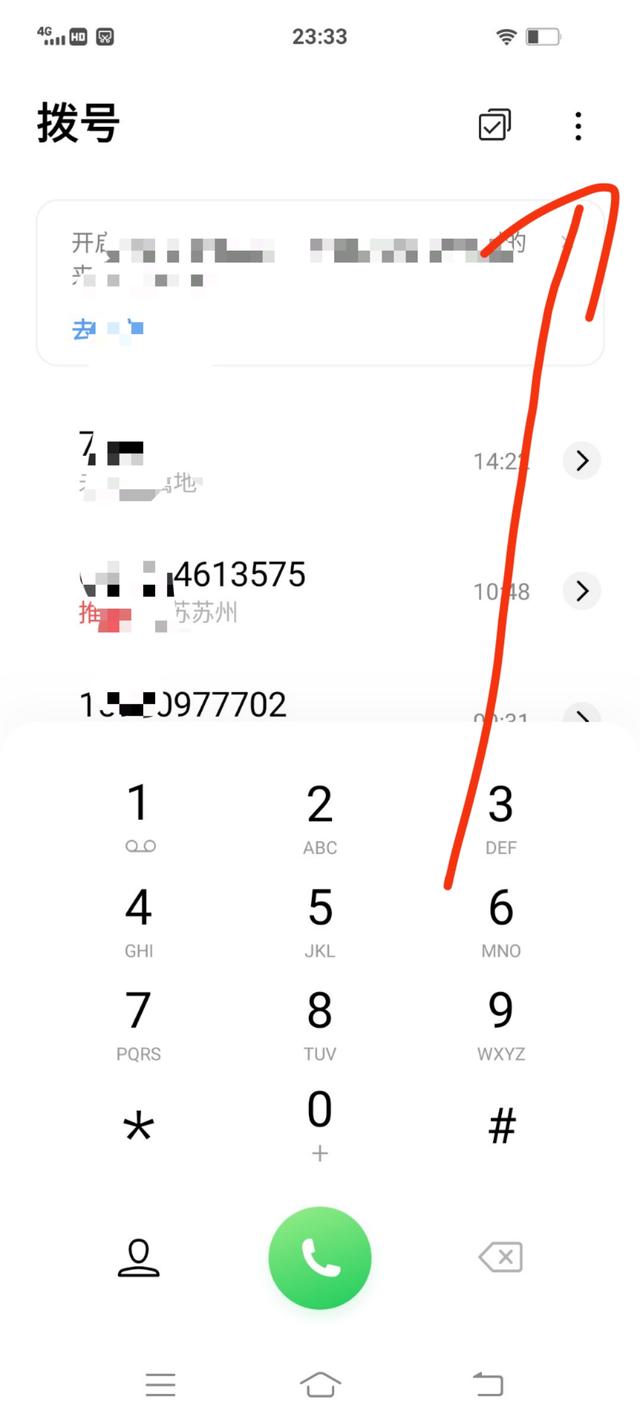Viewport: 640px width, 1422px height.
Task: Delete last digit with backspace icon
Action: tap(501, 1257)
